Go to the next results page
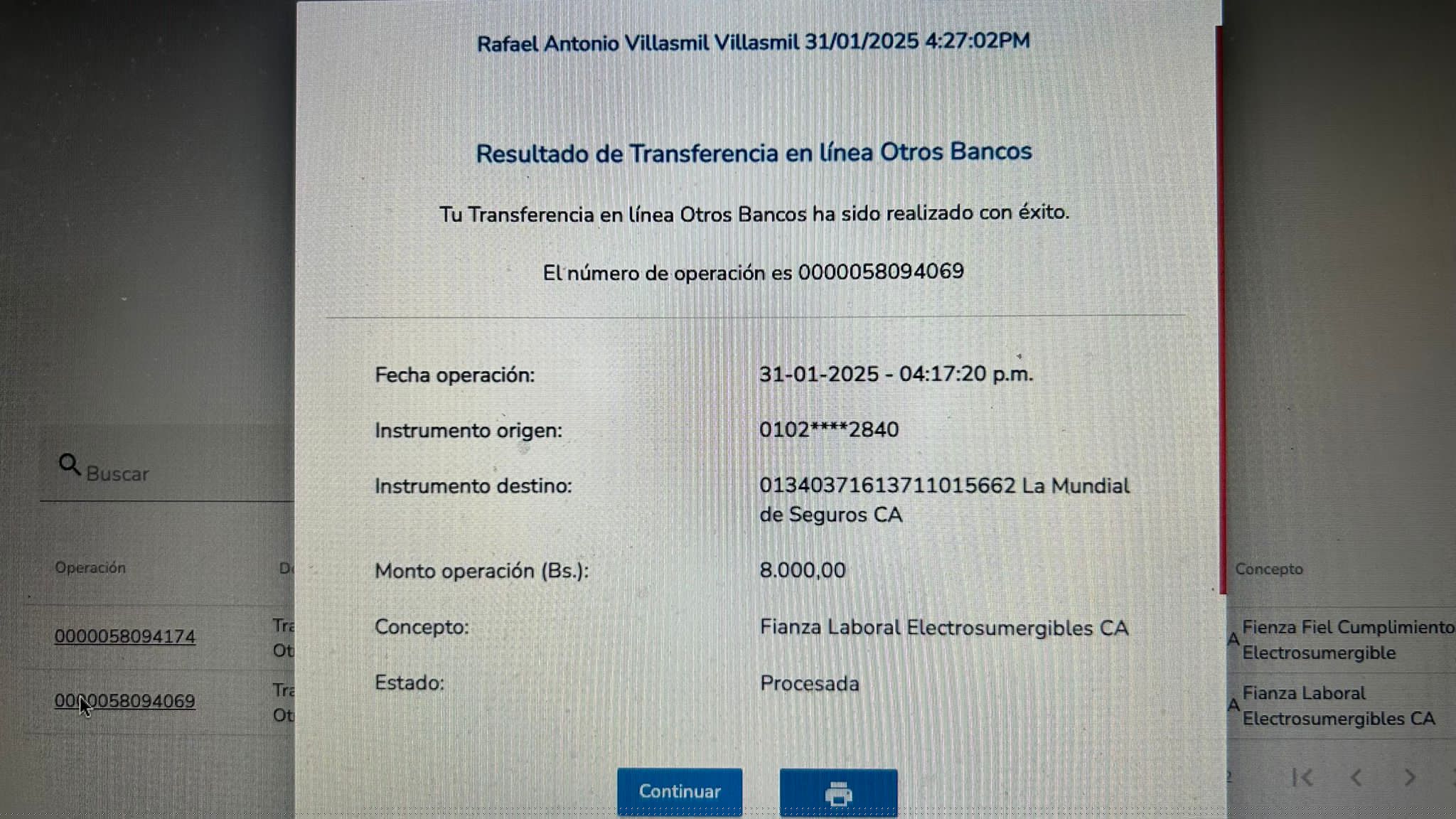1456x819 pixels. click(1410, 778)
